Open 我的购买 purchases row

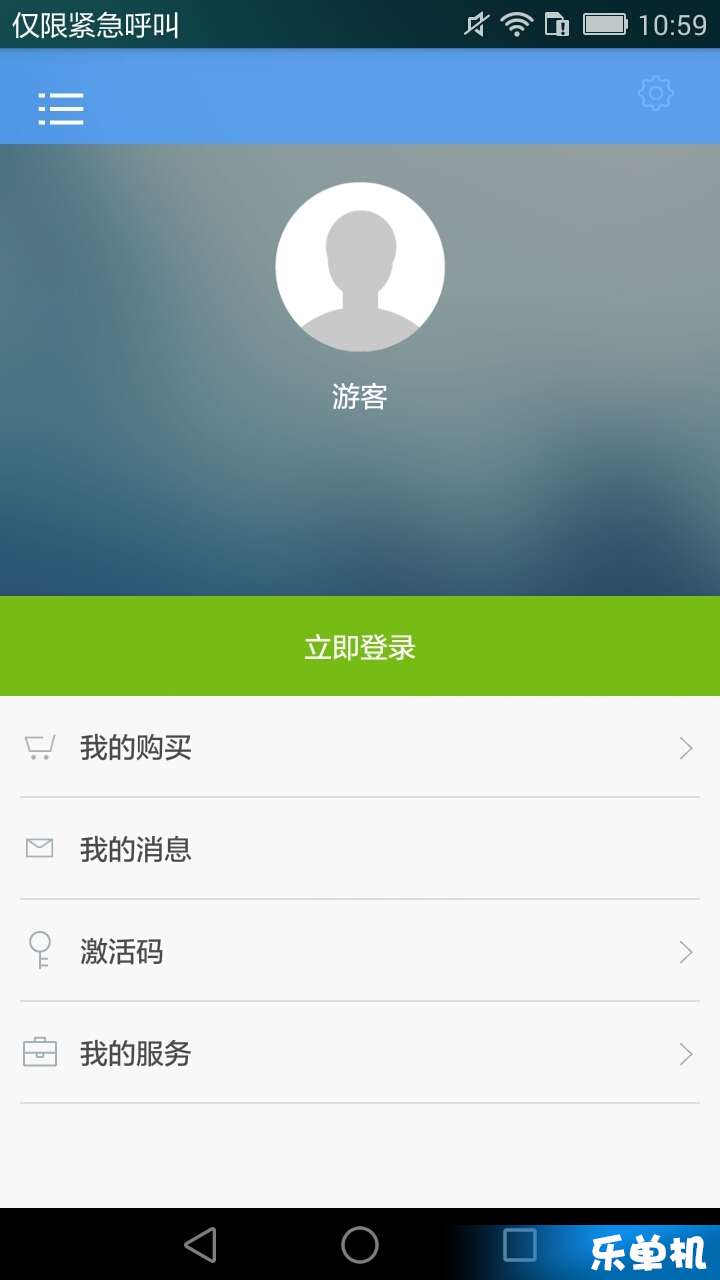click(360, 747)
